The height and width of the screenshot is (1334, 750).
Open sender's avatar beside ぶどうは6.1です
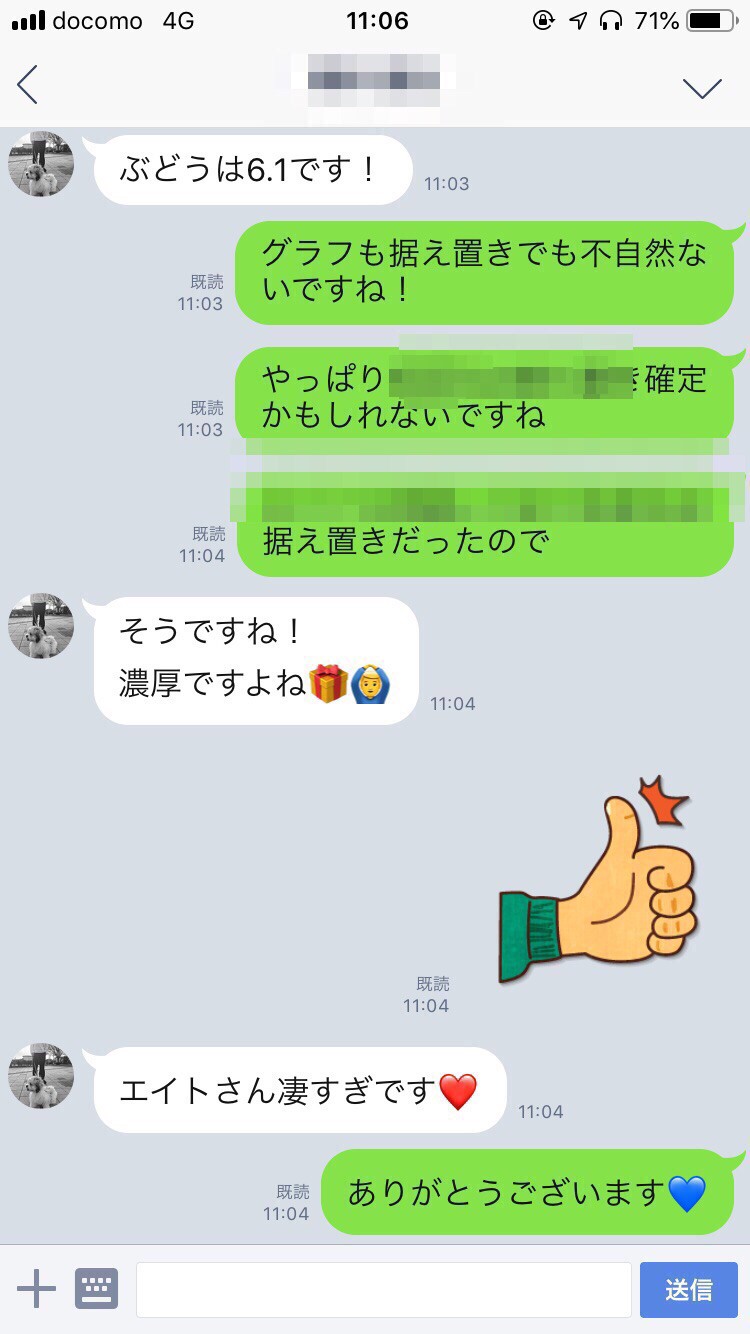point(41,164)
